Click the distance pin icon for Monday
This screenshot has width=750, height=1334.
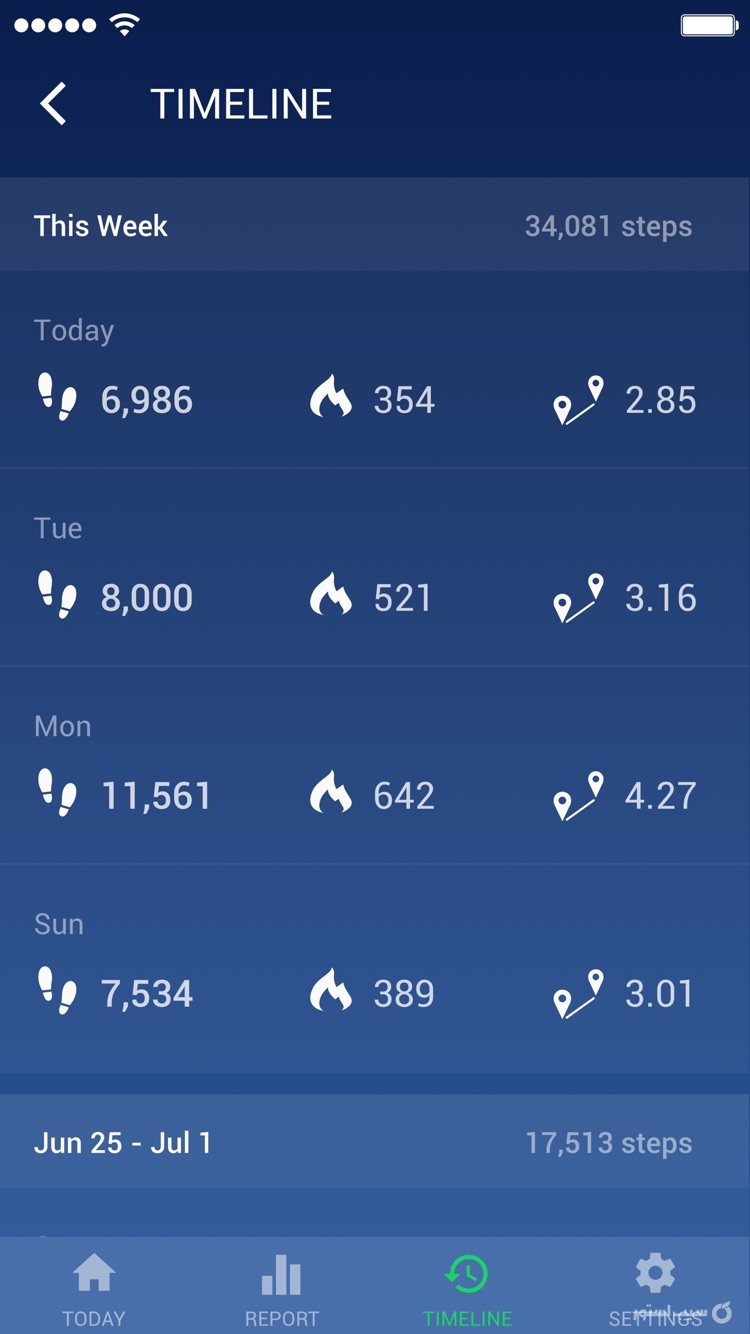[578, 794]
